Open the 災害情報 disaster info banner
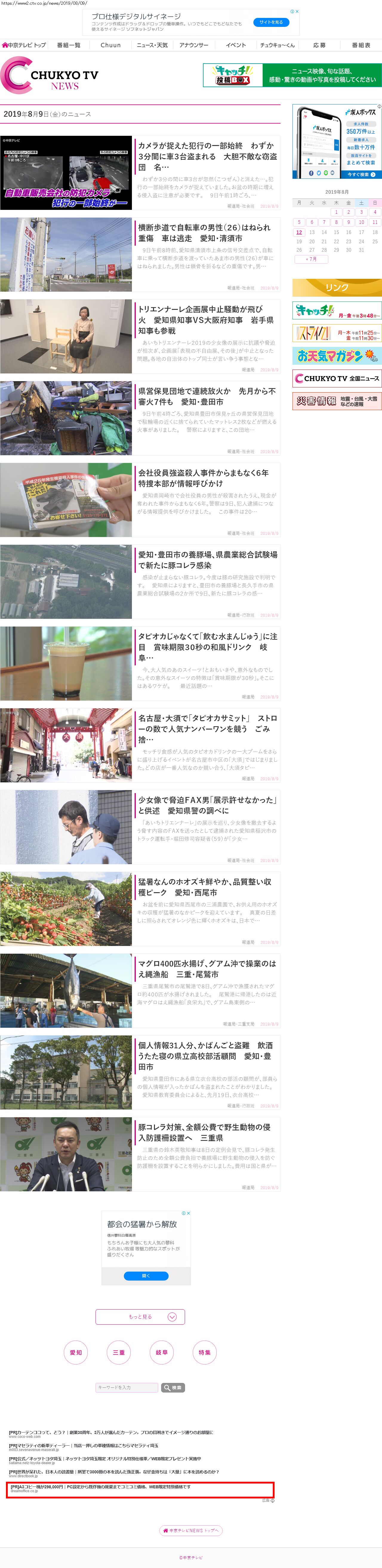The height and width of the screenshot is (1568, 382). (337, 401)
